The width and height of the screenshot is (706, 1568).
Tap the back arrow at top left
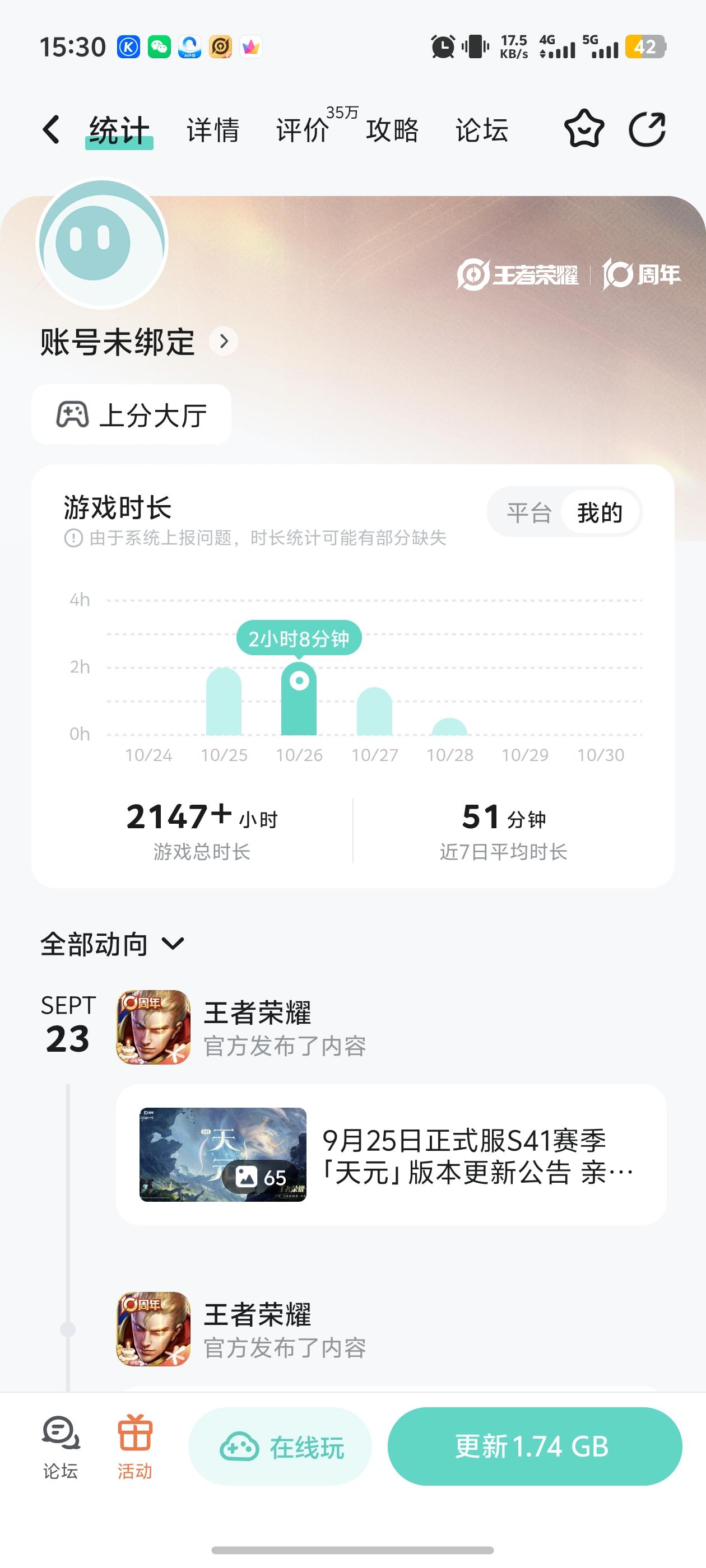[x=51, y=129]
